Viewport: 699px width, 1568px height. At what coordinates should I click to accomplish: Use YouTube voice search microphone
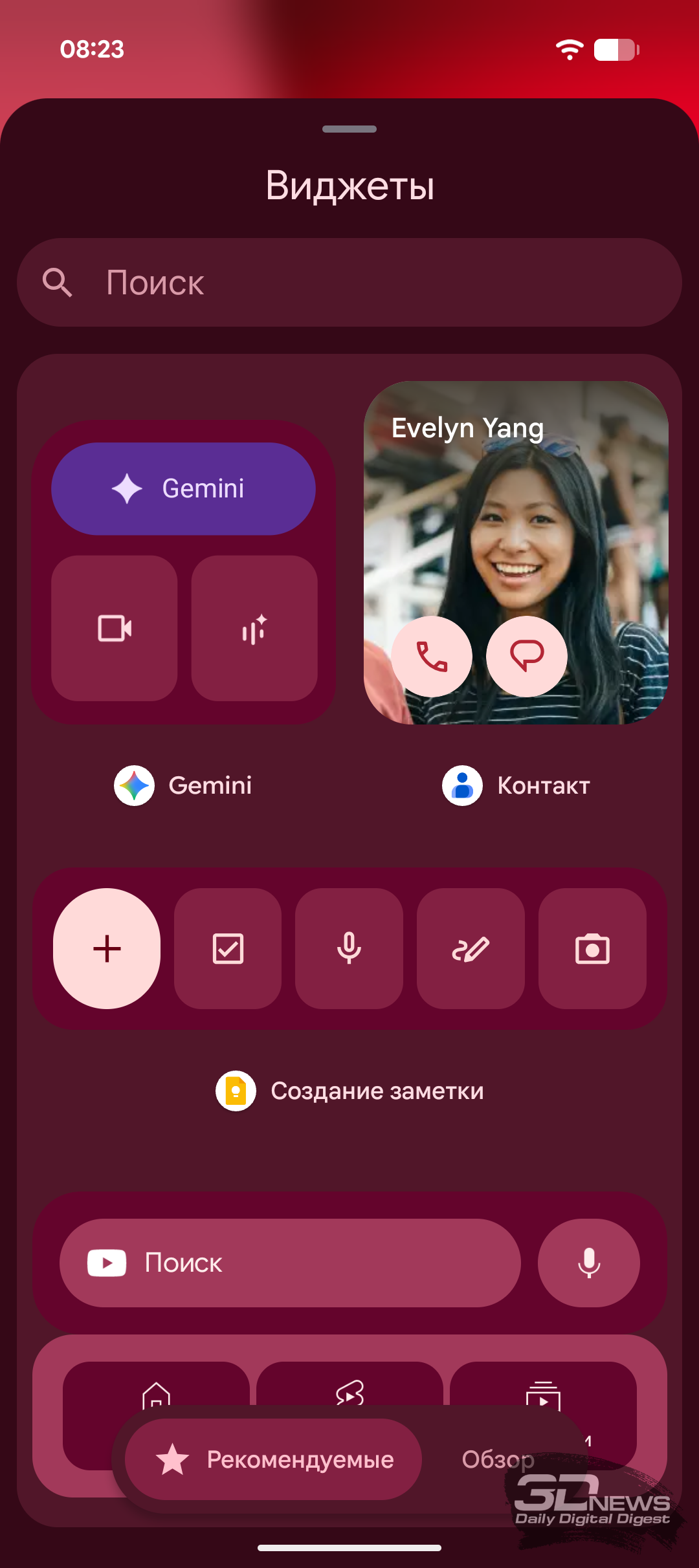589,1263
